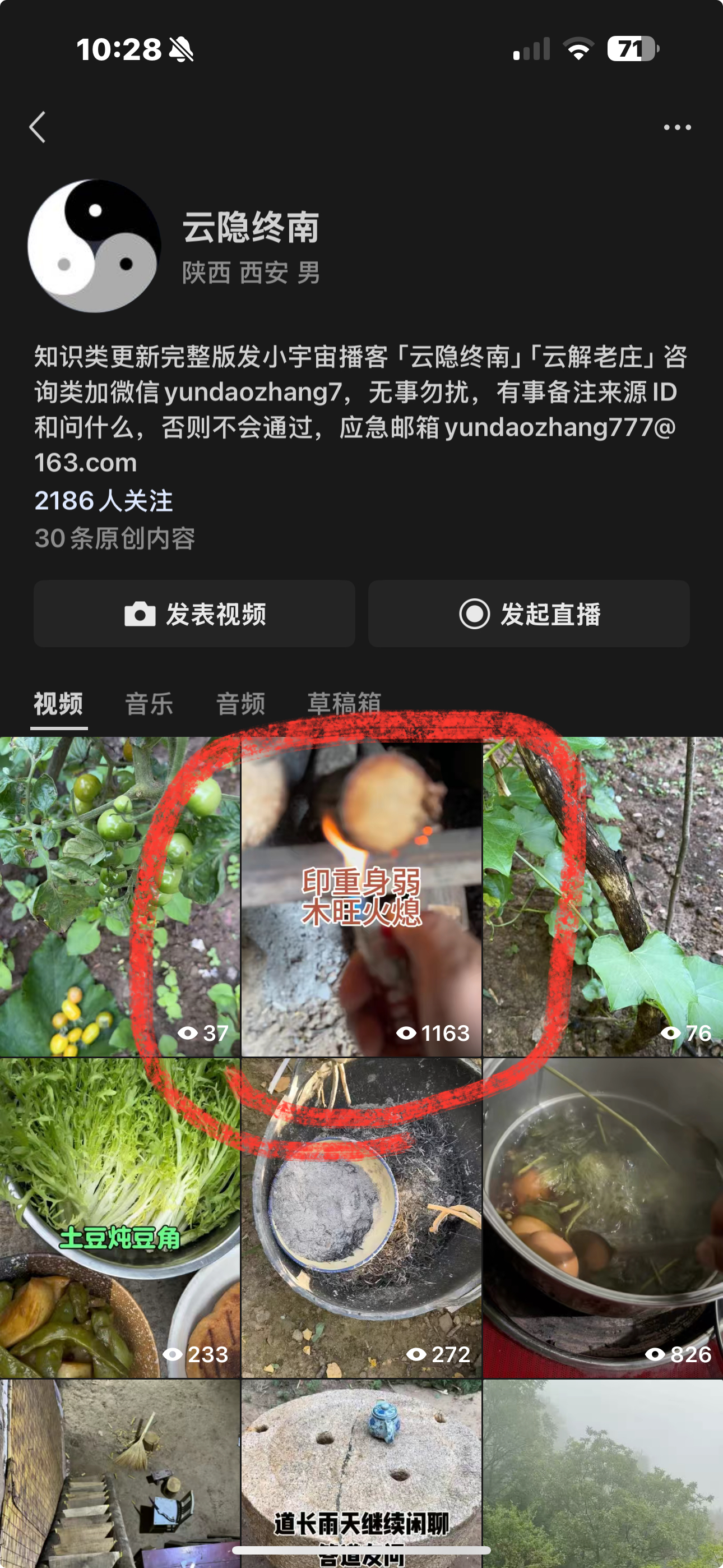Open the 土豆炖豆角 video
Image resolution: width=723 pixels, height=1568 pixels.
[x=120, y=1217]
